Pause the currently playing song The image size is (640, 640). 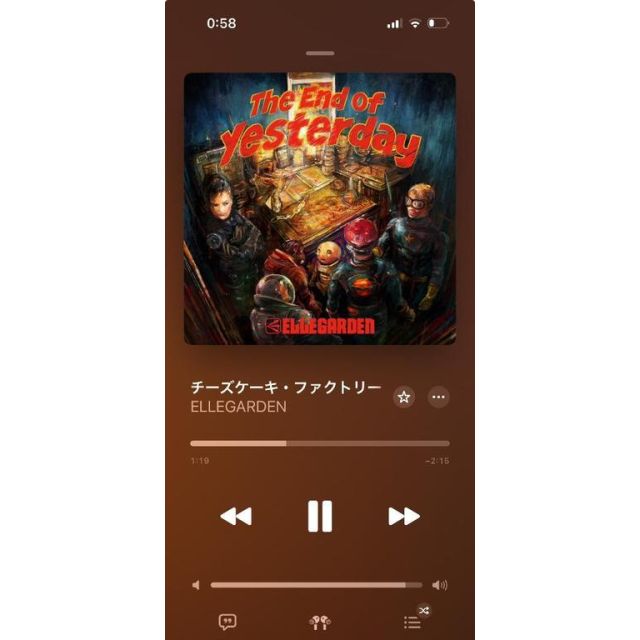tap(320, 516)
